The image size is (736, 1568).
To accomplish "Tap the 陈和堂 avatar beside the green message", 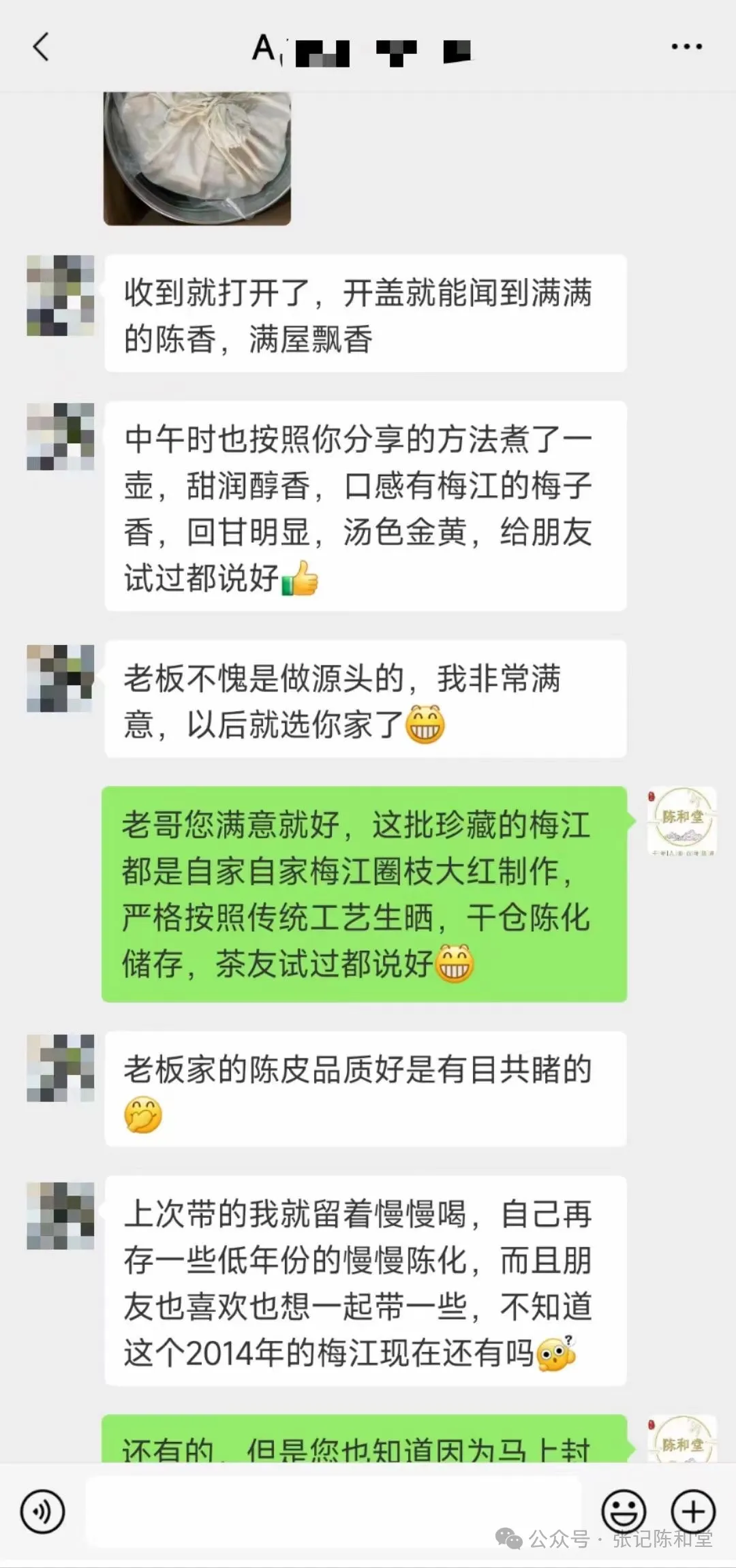I will [x=681, y=821].
